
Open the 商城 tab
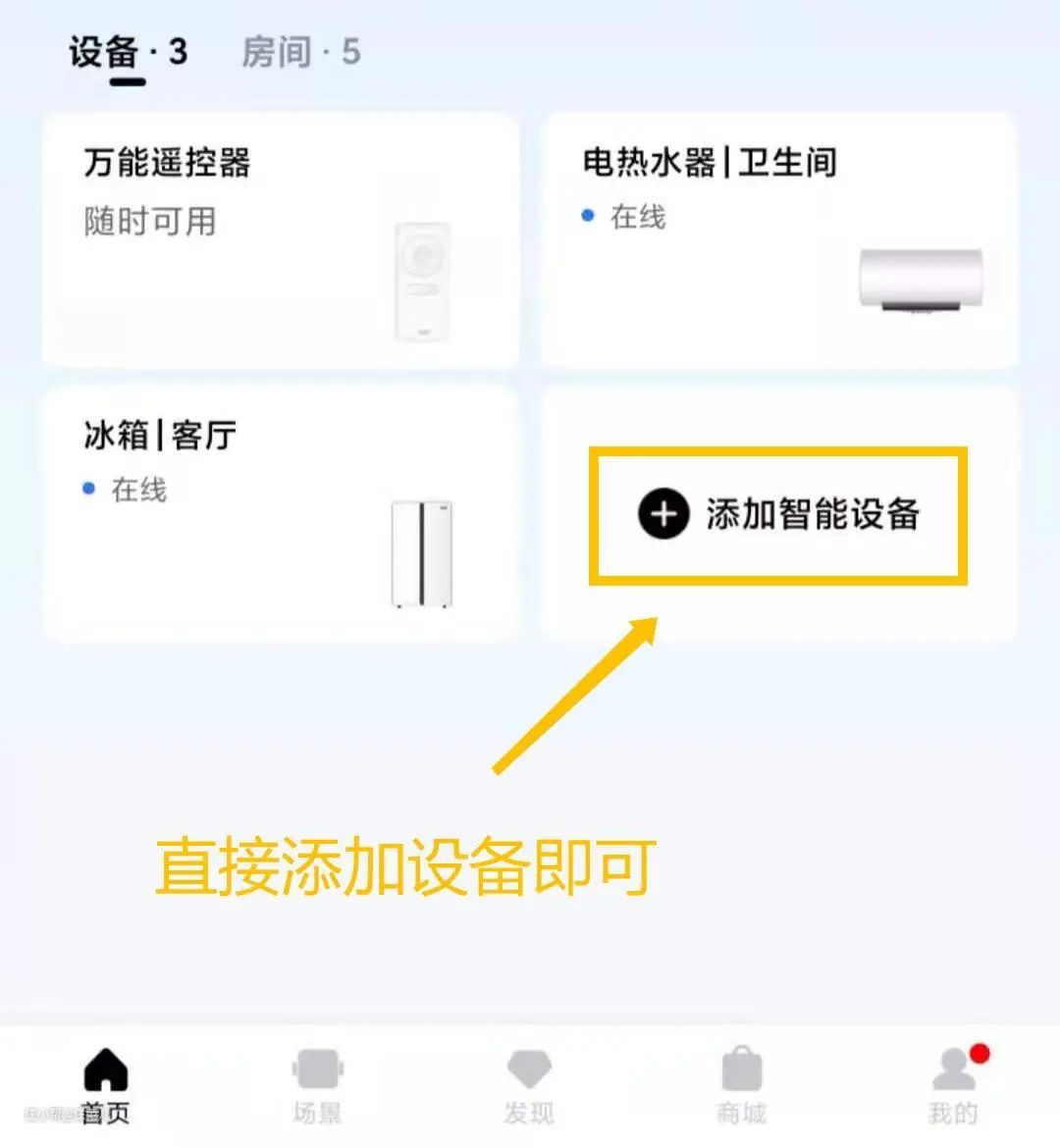point(741,1085)
